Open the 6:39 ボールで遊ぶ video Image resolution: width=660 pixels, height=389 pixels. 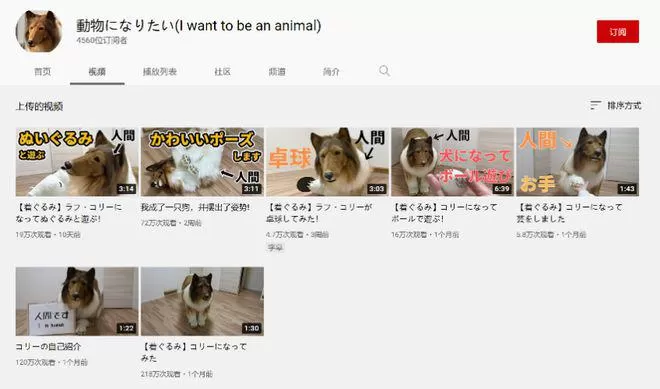click(452, 162)
